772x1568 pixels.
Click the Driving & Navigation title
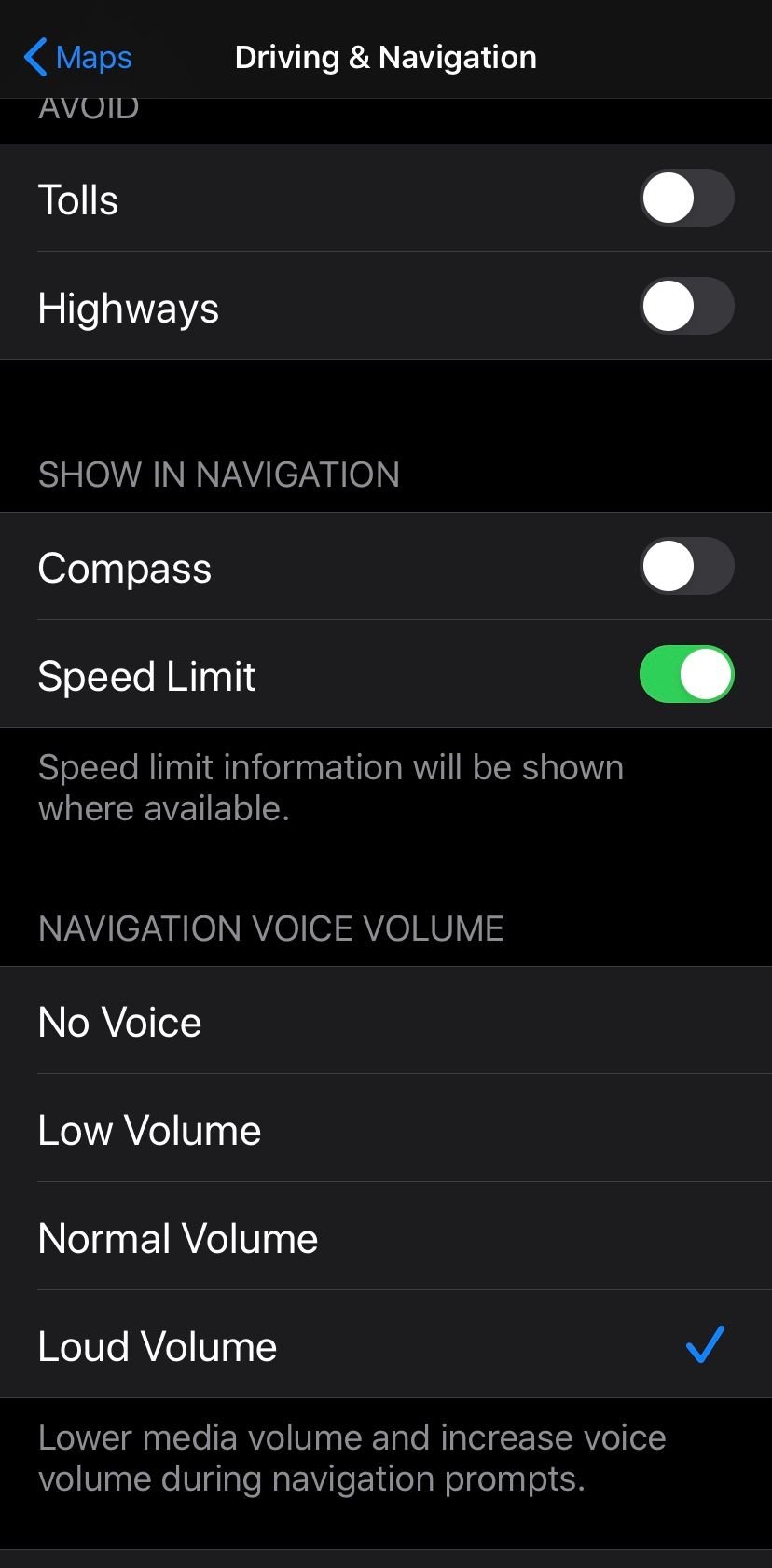386,57
